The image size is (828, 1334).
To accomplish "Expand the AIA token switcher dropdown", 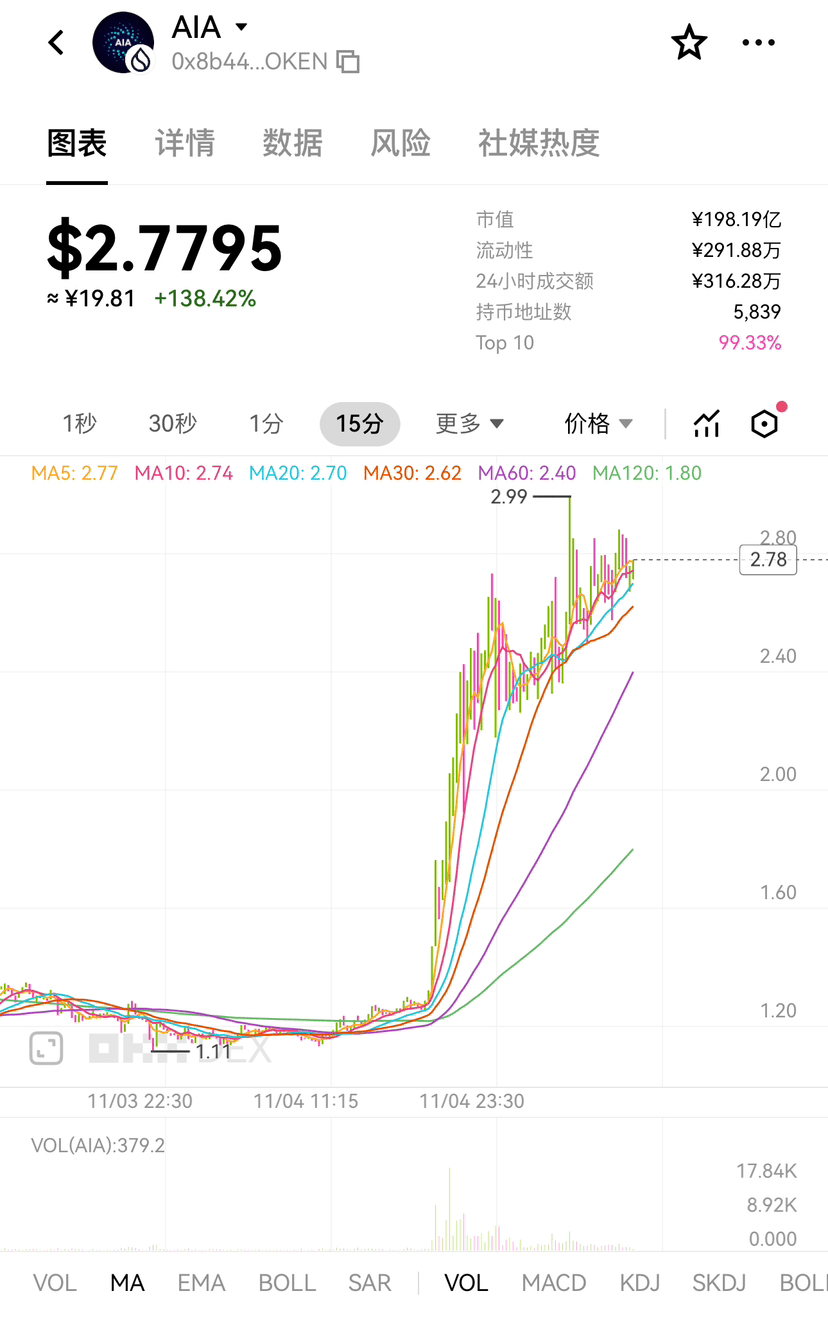I will pos(241,27).
